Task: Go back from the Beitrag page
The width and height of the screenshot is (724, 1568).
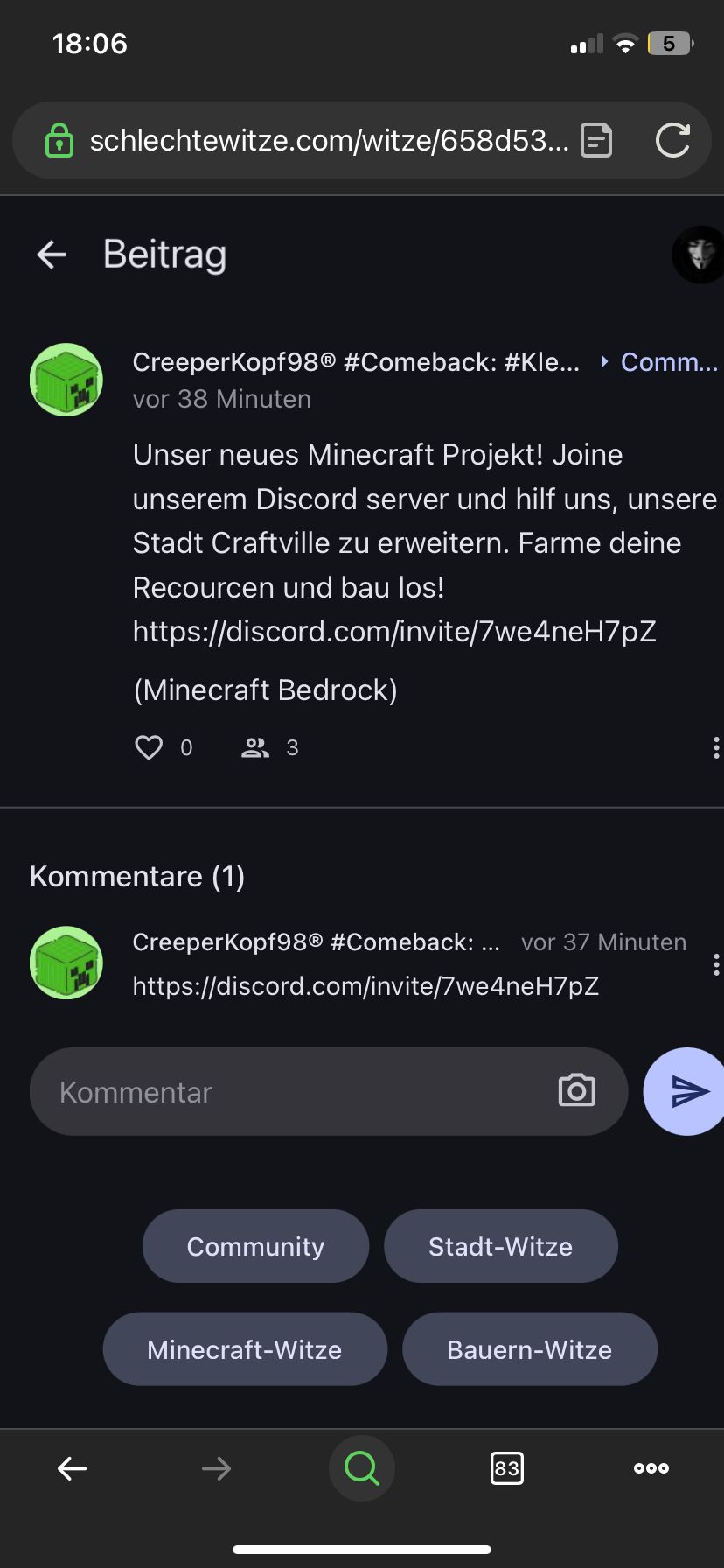Action: coord(52,255)
